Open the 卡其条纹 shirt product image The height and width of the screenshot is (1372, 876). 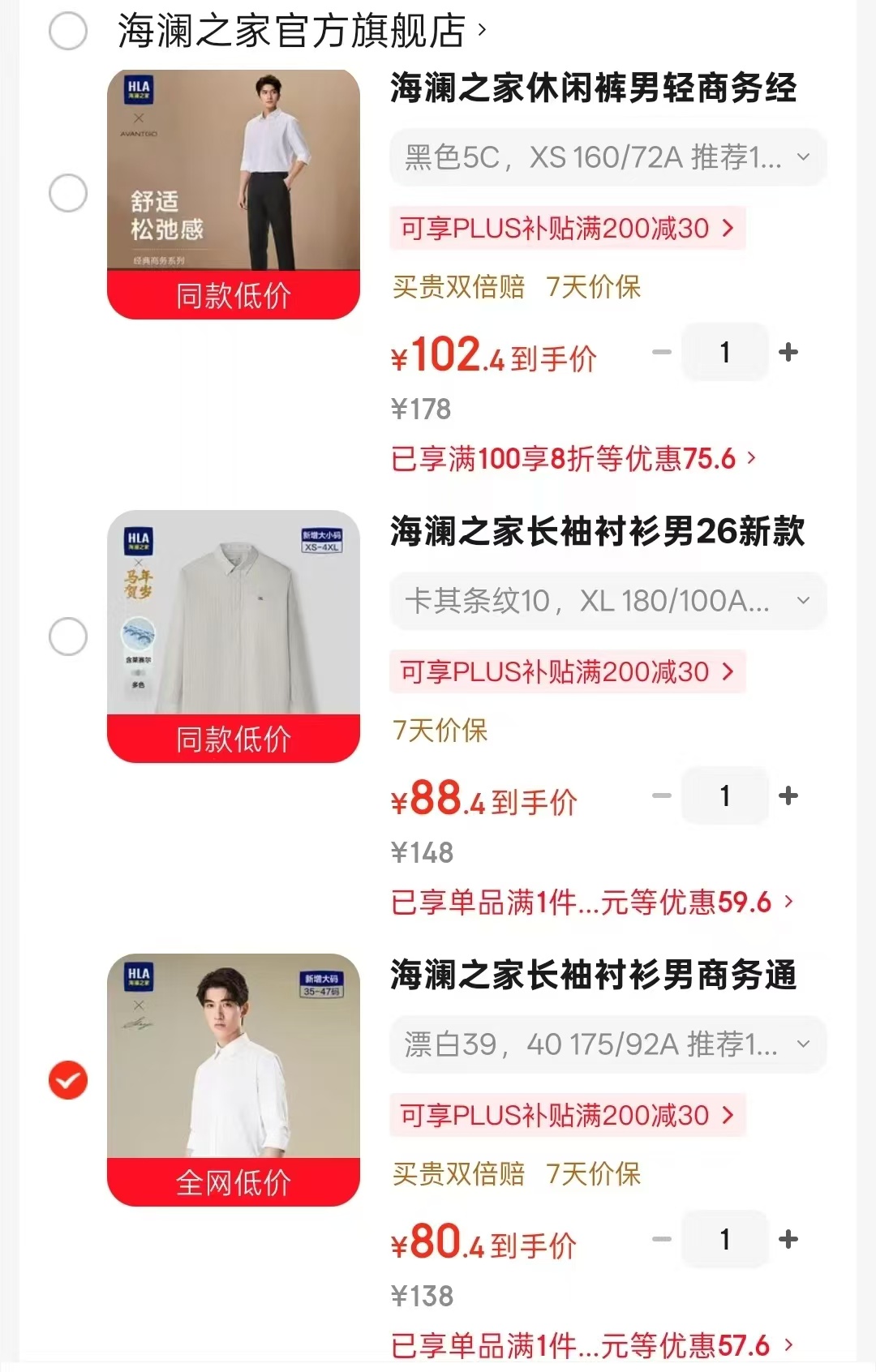tap(234, 637)
